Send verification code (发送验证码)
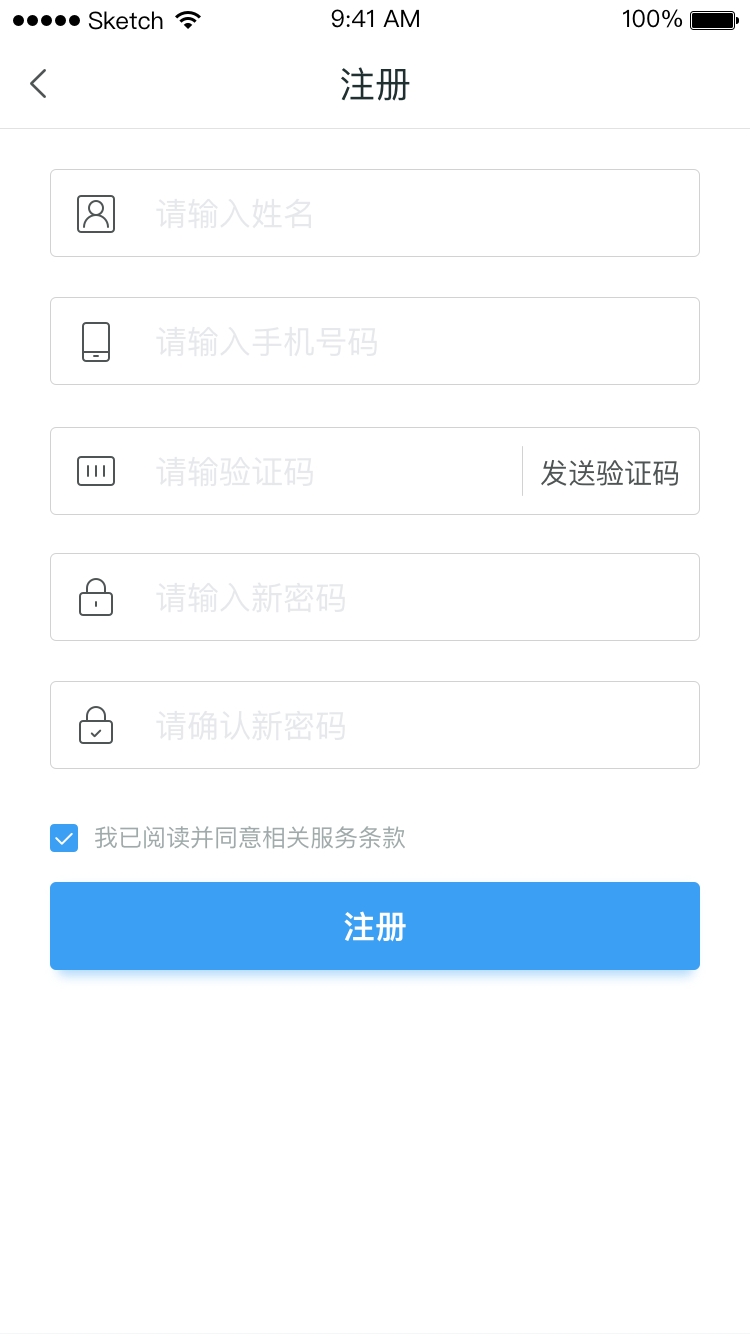 pos(610,472)
